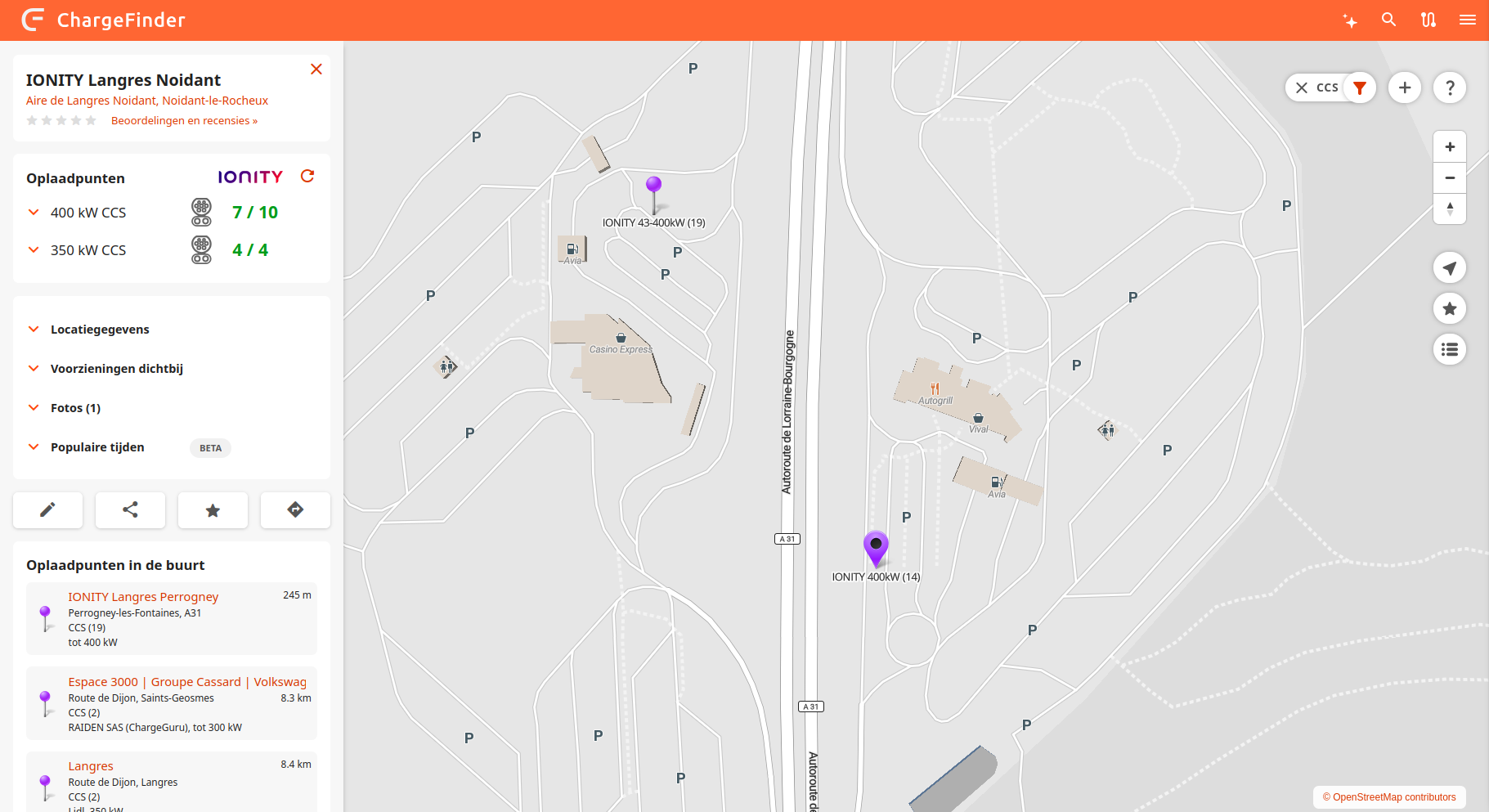Open Beoordelingen en recensies link
1489x812 pixels.
(184, 121)
